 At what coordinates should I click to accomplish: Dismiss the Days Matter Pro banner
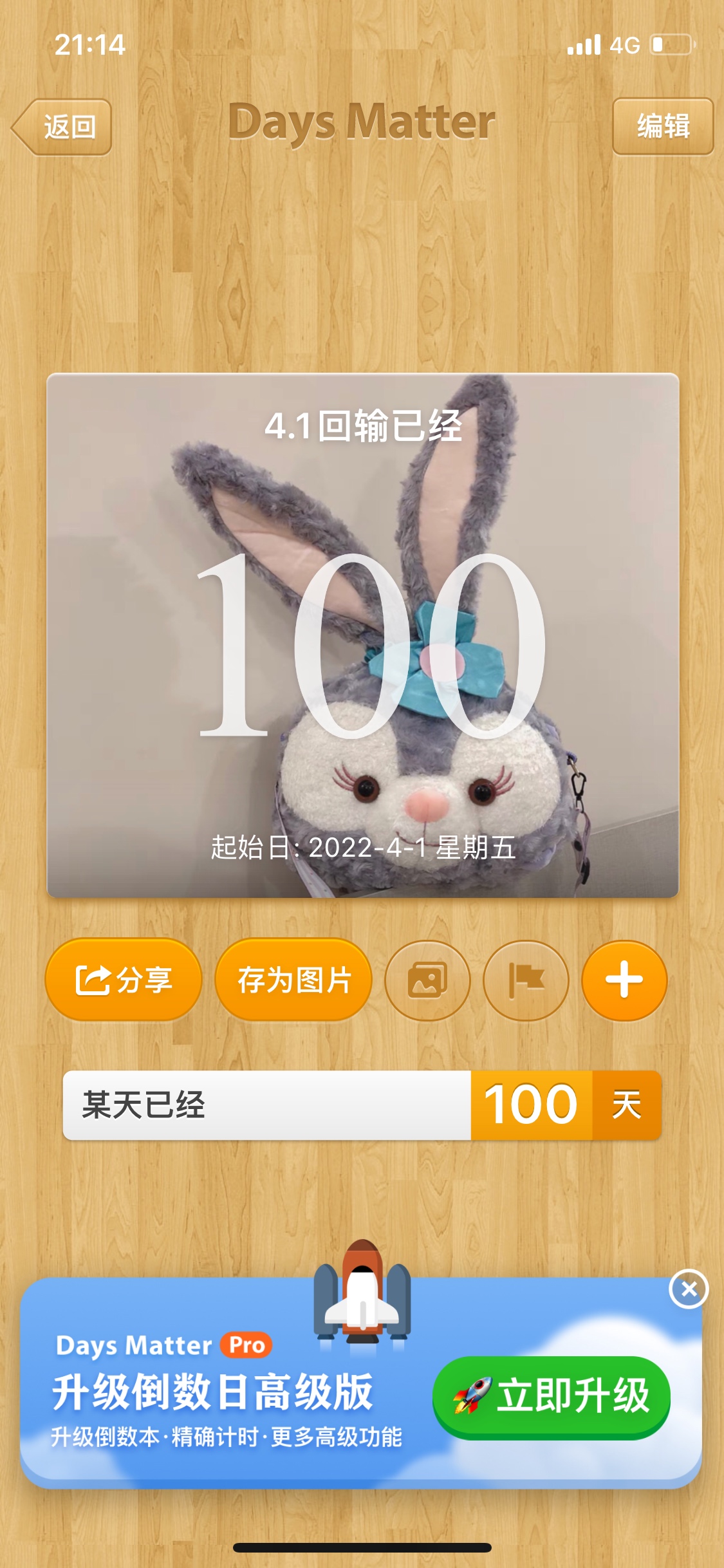pos(688,1289)
